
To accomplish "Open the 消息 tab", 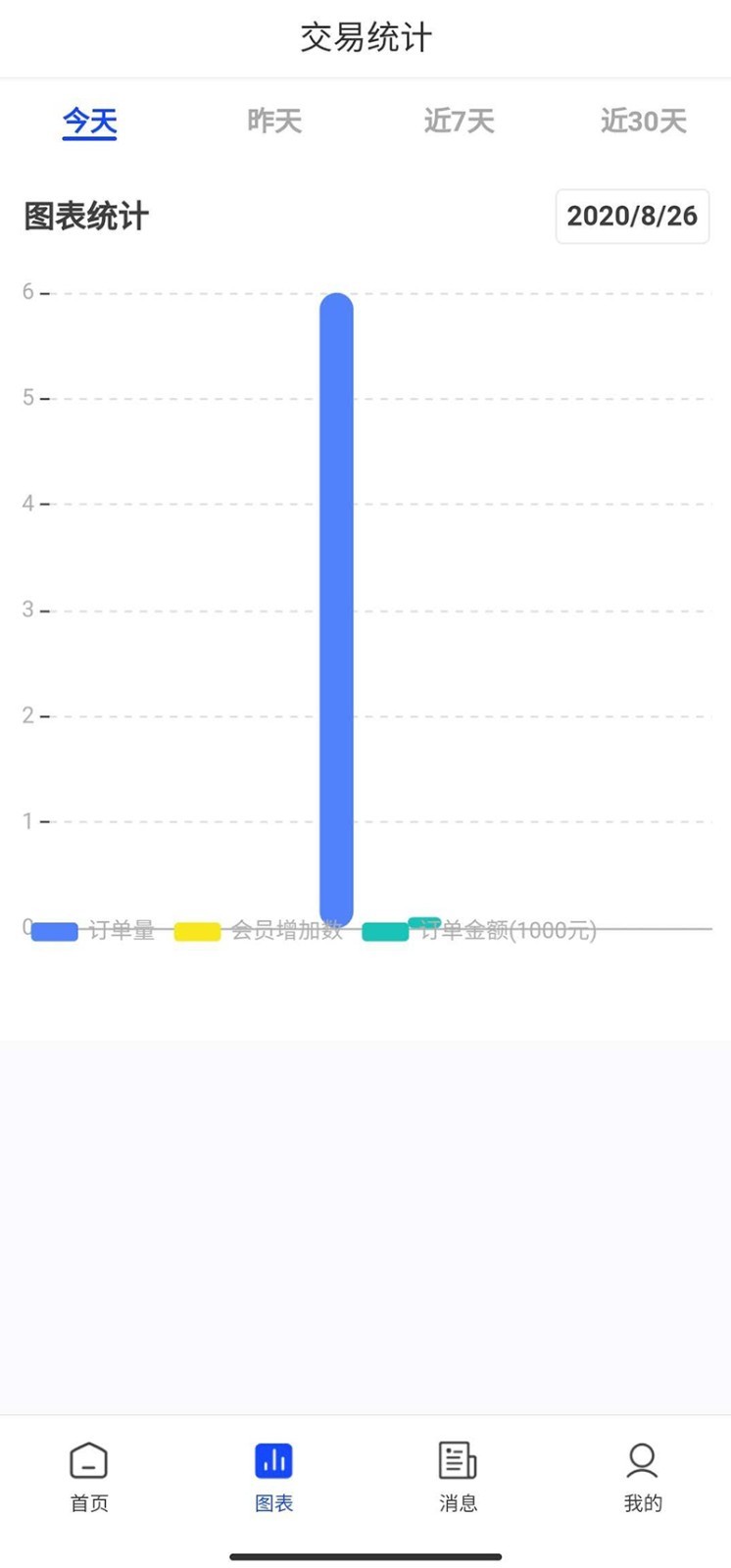I will click(x=458, y=1477).
